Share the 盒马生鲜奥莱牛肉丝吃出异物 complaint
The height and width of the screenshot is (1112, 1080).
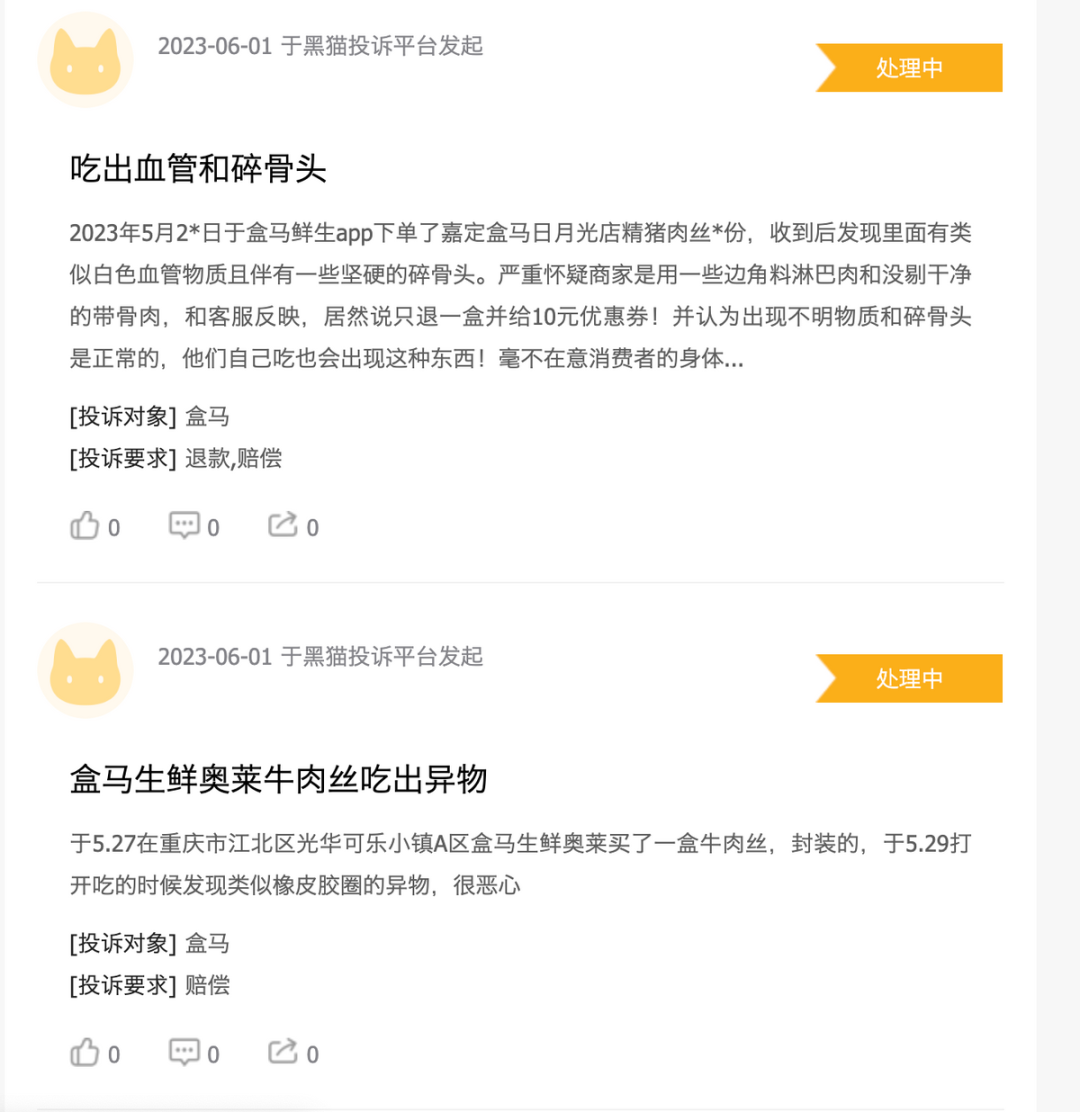tap(283, 1052)
